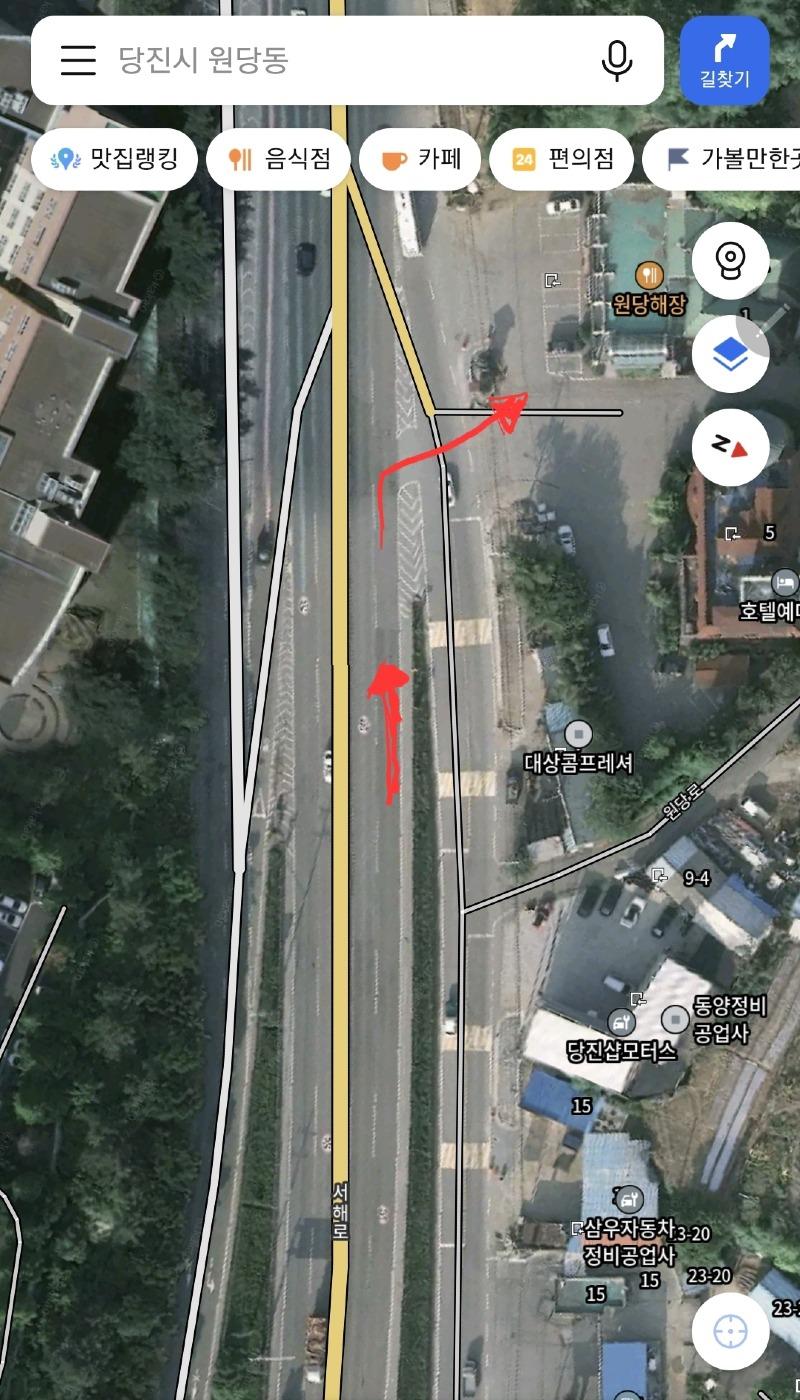The height and width of the screenshot is (1400, 800).
Task: Open the 호텔예다 hotel marker
Action: [784, 582]
